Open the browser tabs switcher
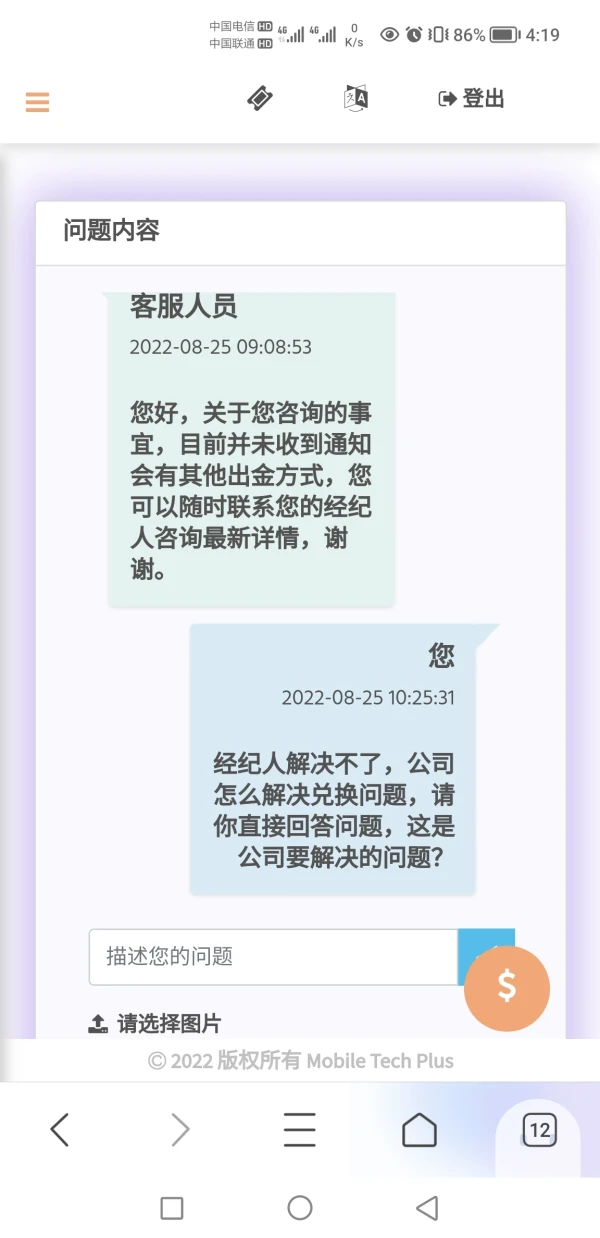 click(539, 1130)
